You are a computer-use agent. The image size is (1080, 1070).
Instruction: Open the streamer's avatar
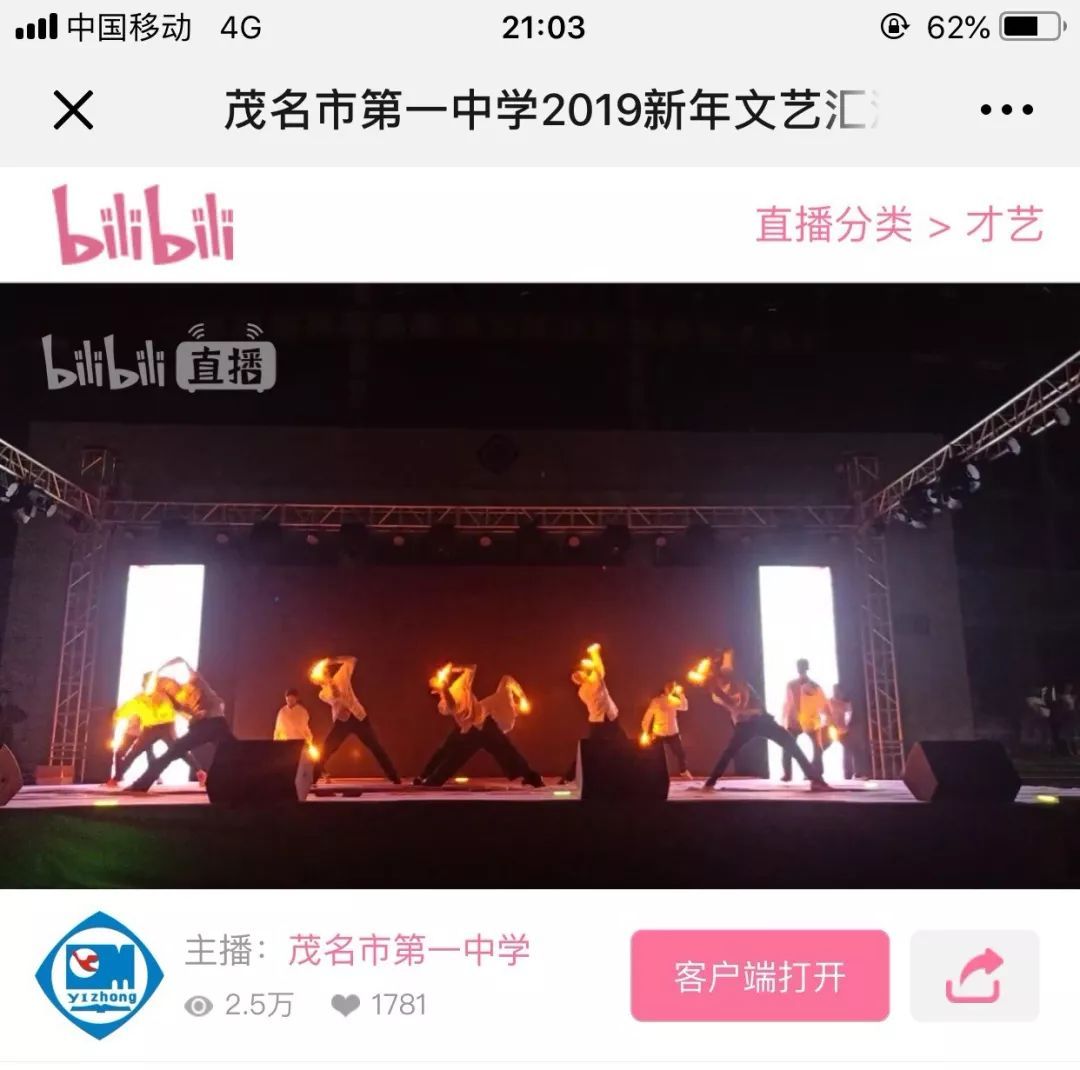[100, 975]
